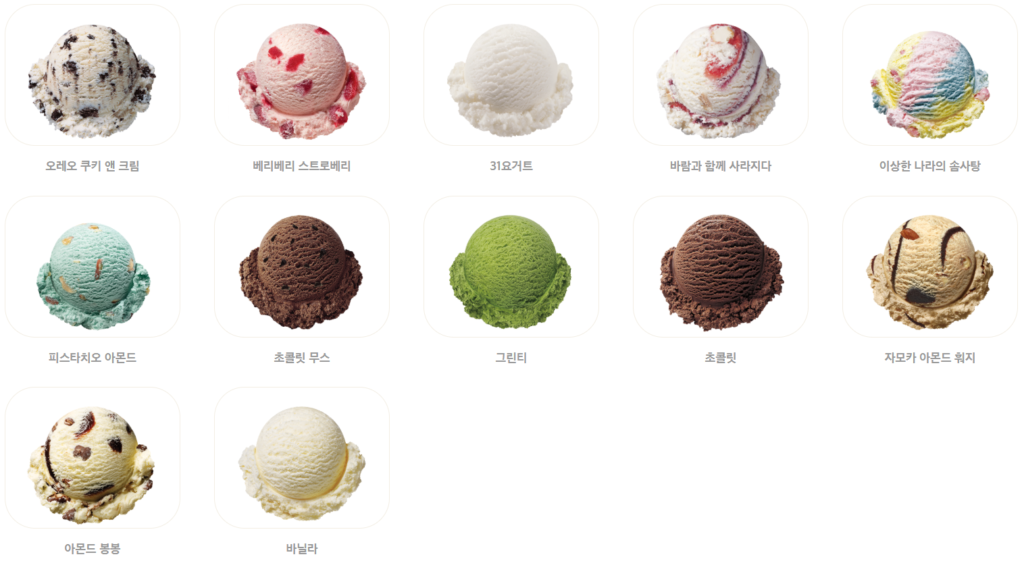Open the 이상한 나라의 솜사탕 flavor tile
Image resolution: width=1024 pixels, height=561 pixels.
(929, 77)
